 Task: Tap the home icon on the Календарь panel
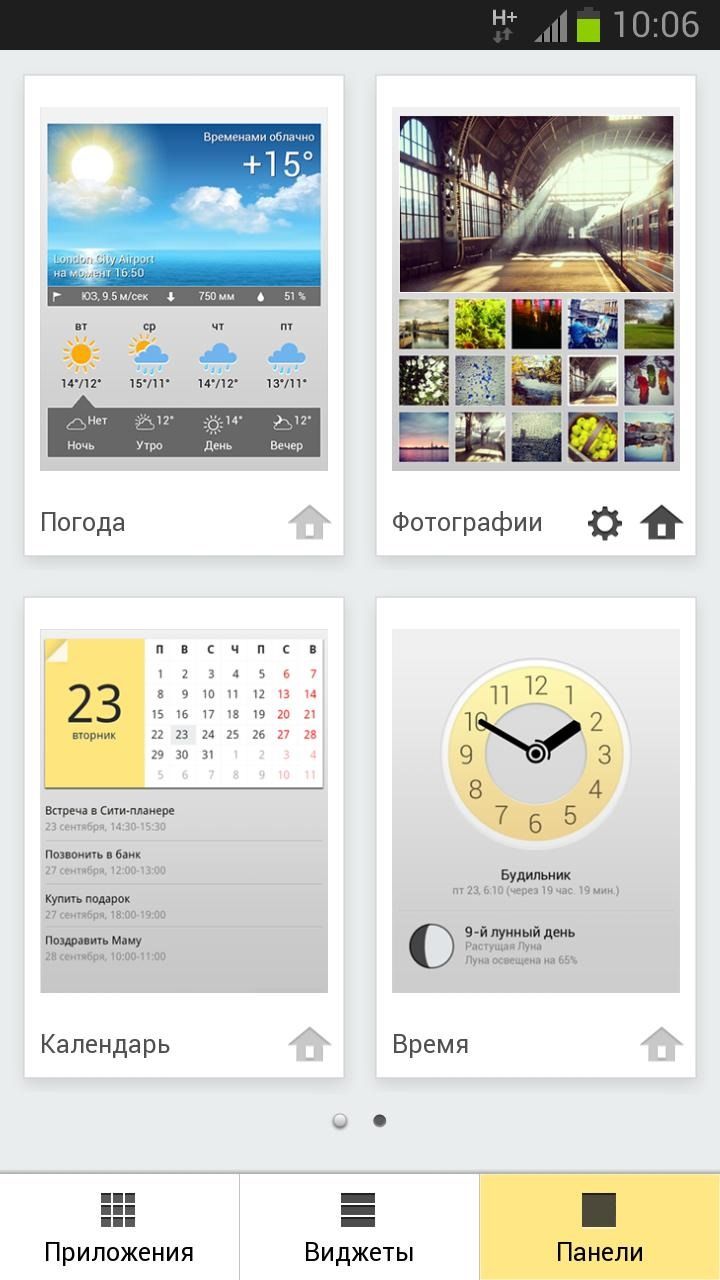pyautogui.click(x=309, y=1044)
